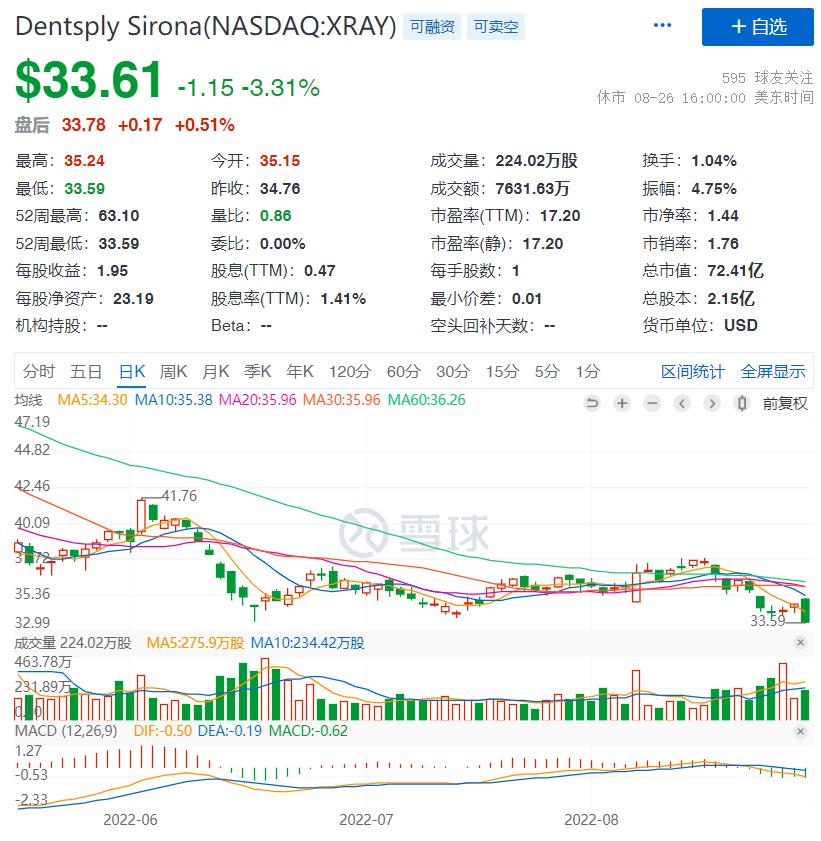Image resolution: width=821 pixels, height=841 pixels.
Task: Switch to the 分时 chart tab
Action: [39, 371]
